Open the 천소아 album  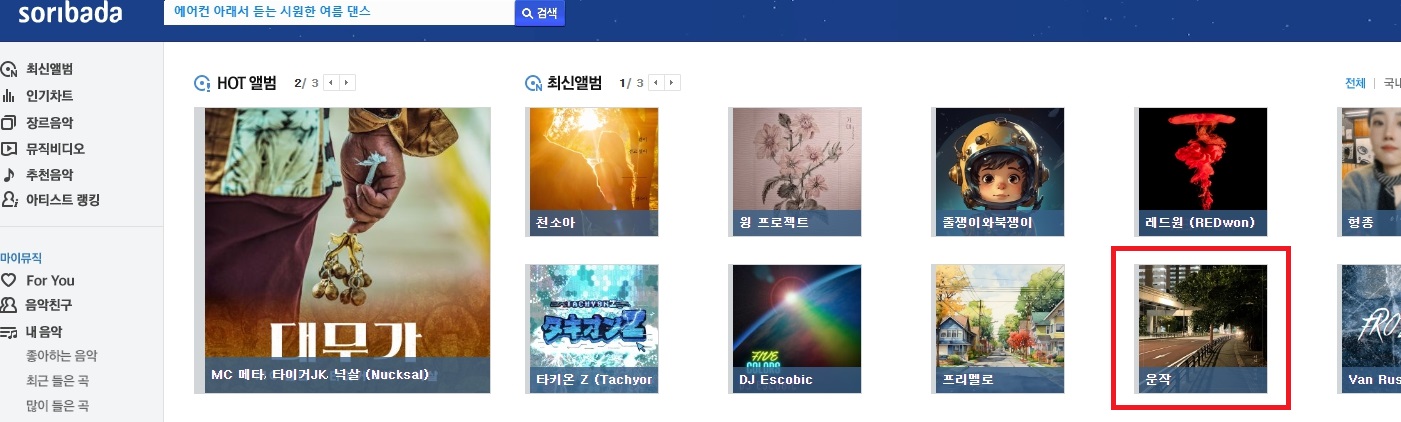click(x=592, y=172)
